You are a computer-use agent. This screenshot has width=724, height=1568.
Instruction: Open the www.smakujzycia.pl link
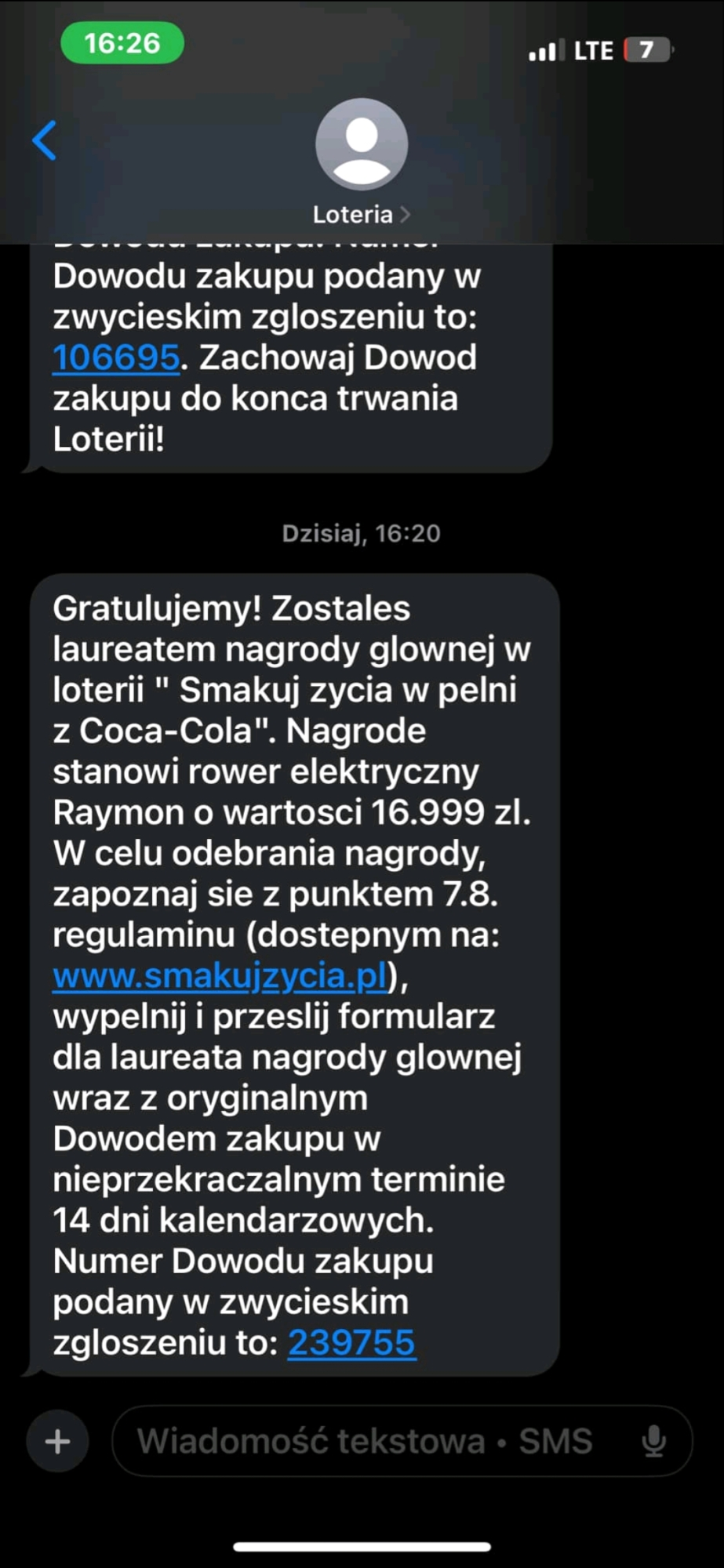220,976
